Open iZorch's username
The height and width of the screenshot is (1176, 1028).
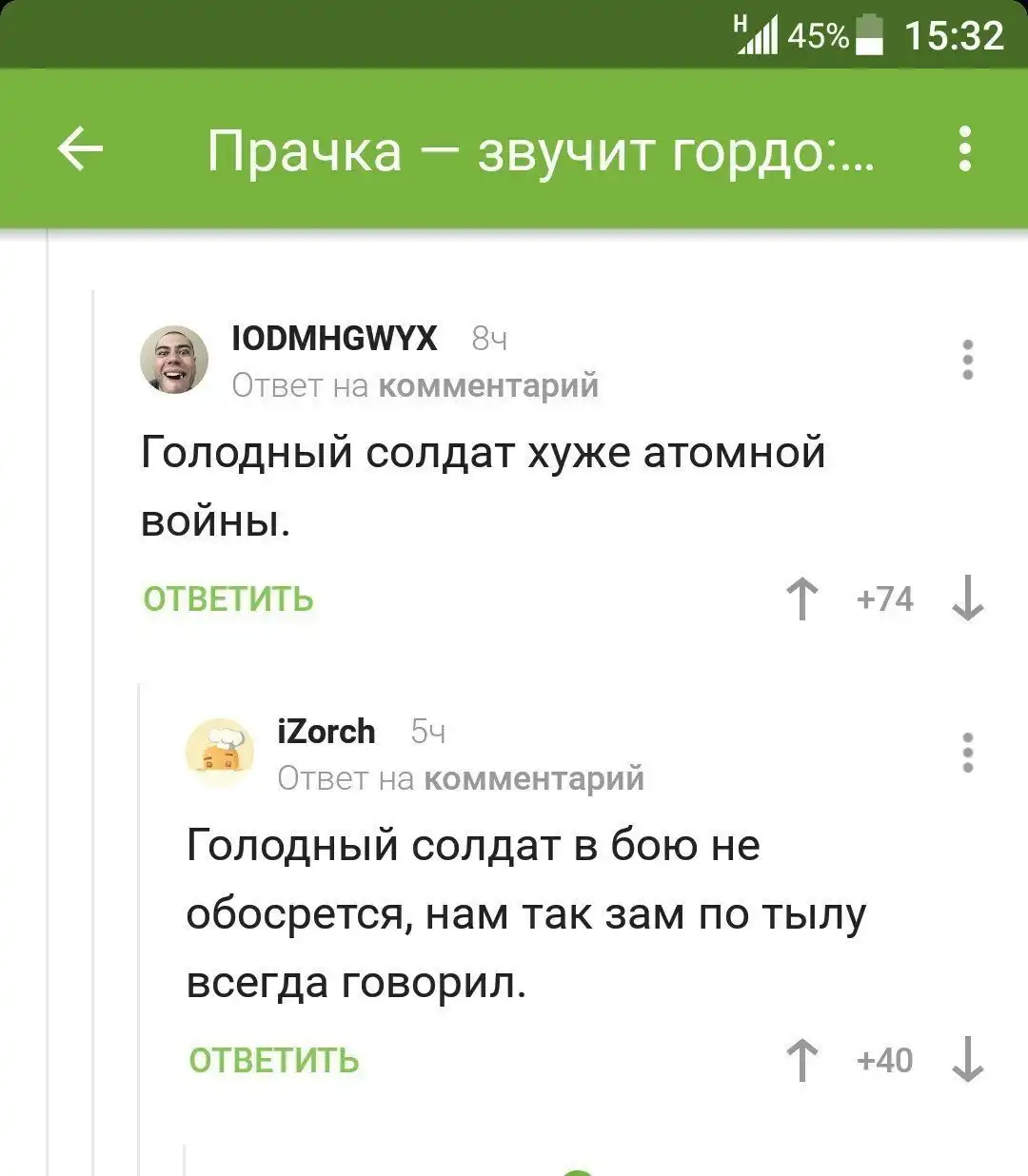326,731
